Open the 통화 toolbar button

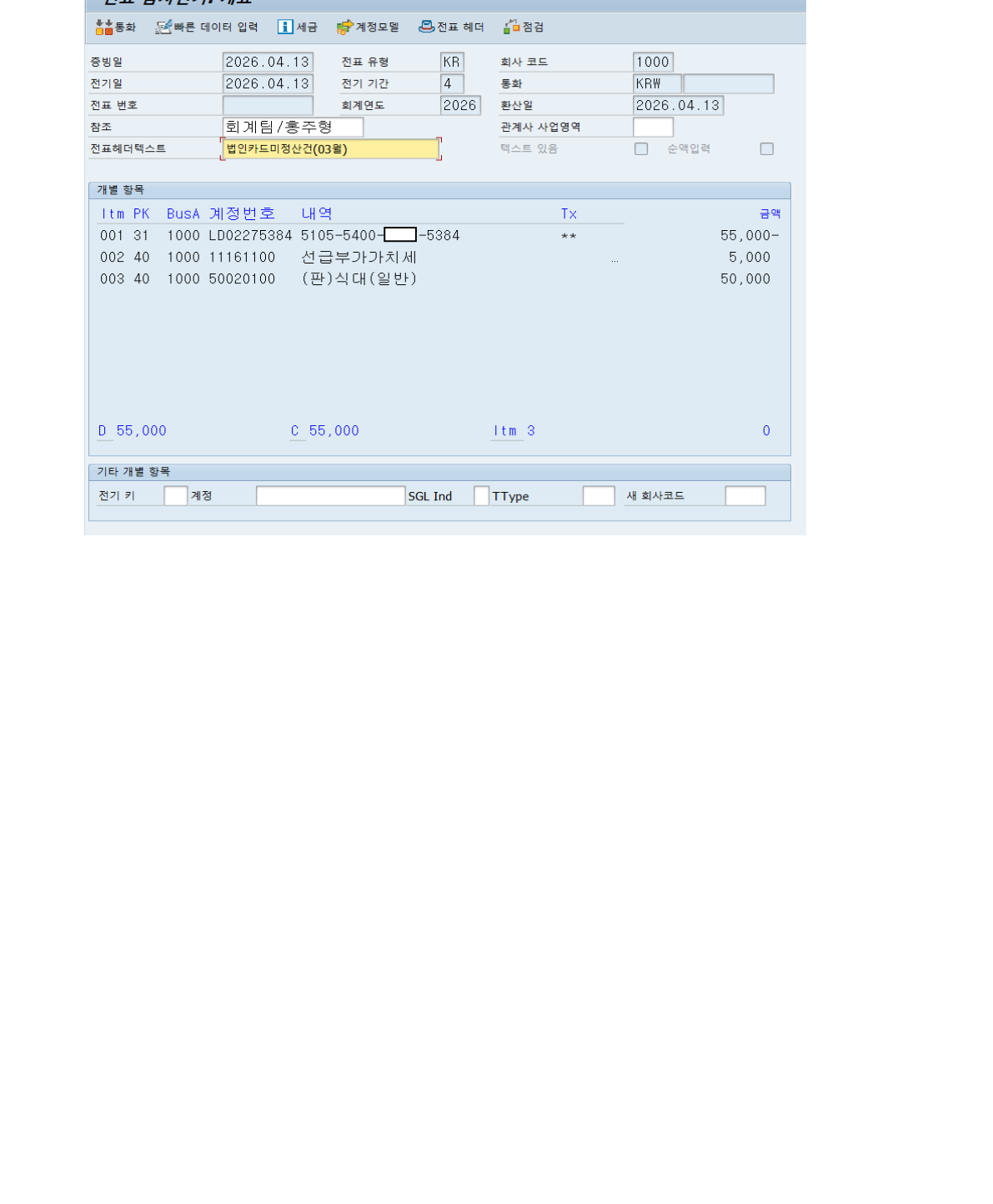[x=115, y=28]
